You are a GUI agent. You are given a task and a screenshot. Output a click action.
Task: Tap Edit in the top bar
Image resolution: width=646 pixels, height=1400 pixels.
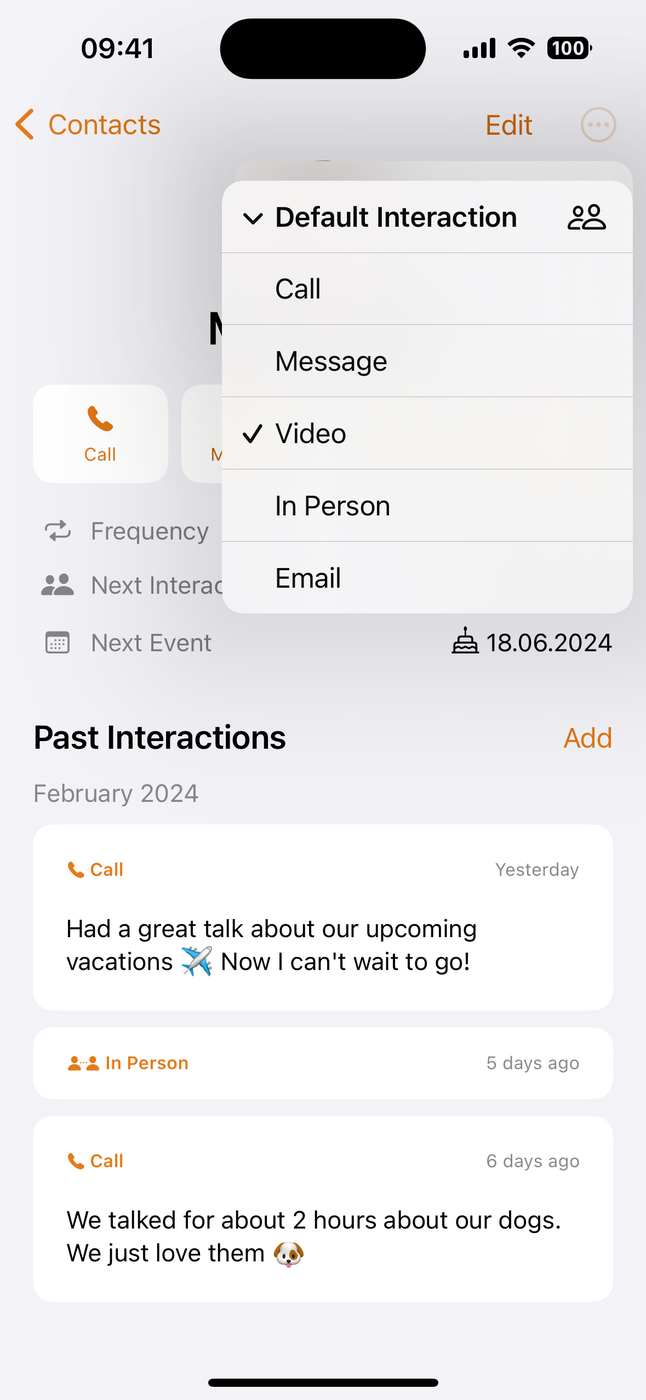(x=508, y=125)
